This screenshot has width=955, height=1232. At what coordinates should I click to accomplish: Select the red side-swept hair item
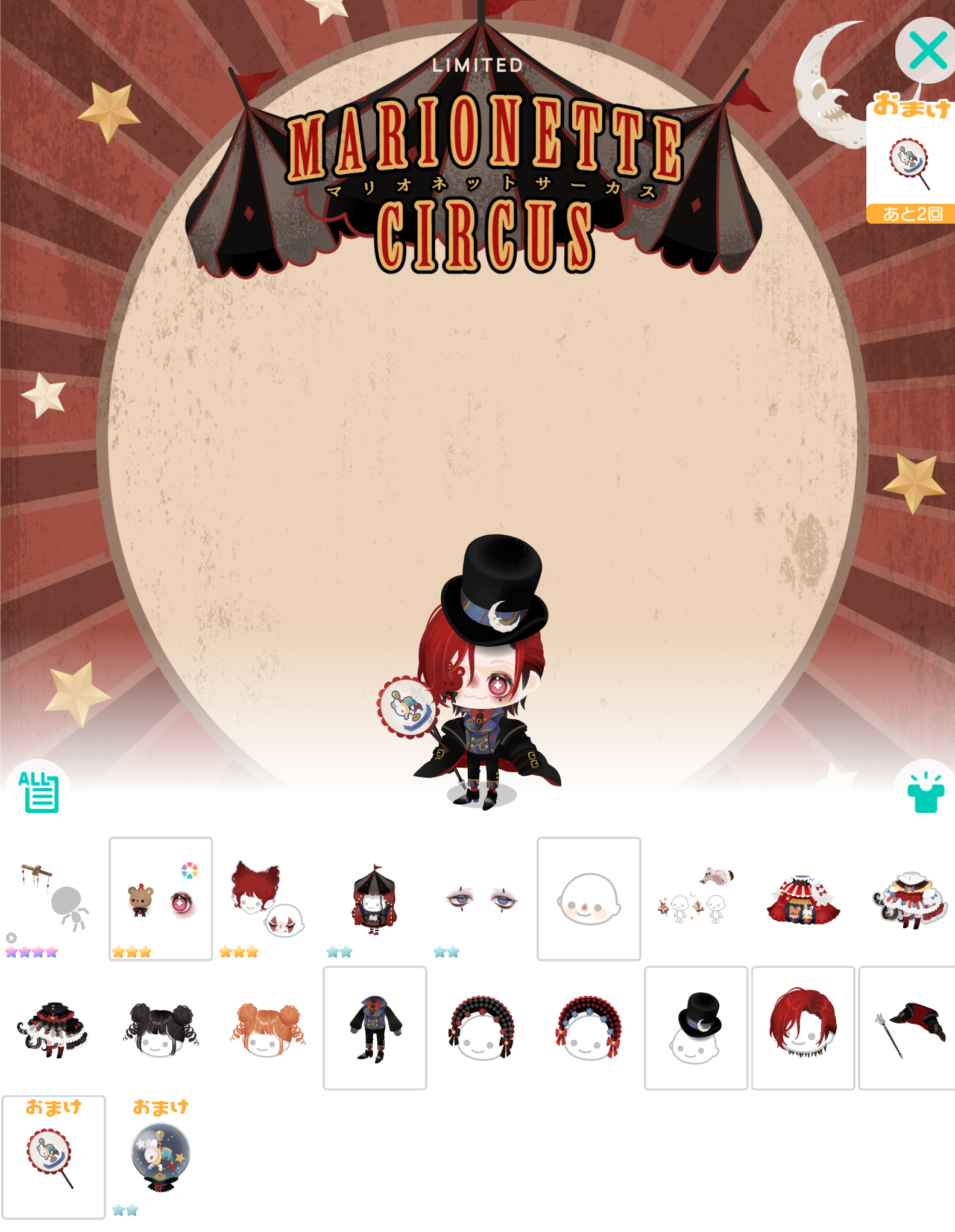[803, 1028]
